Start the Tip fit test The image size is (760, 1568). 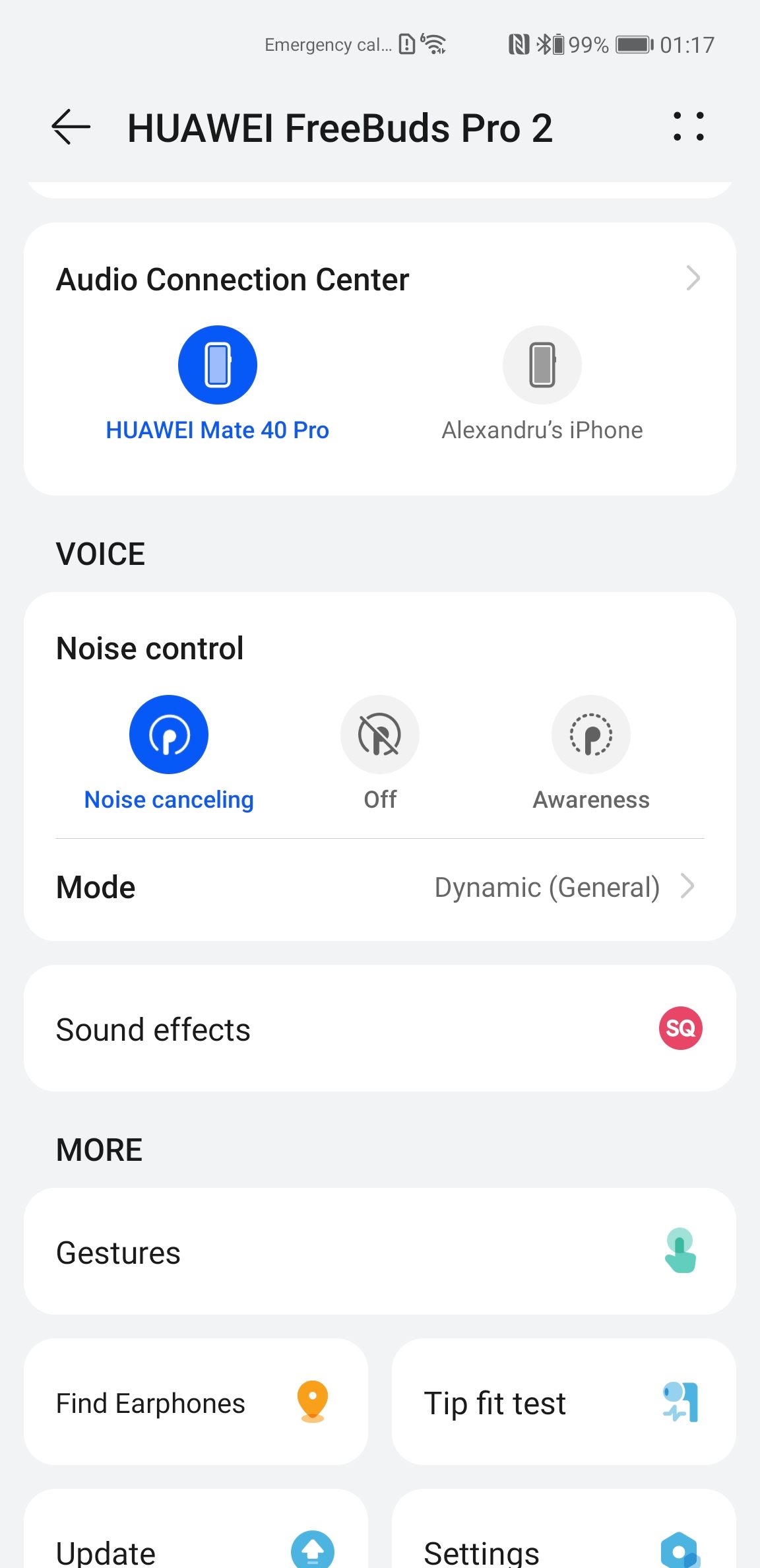[x=564, y=1402]
